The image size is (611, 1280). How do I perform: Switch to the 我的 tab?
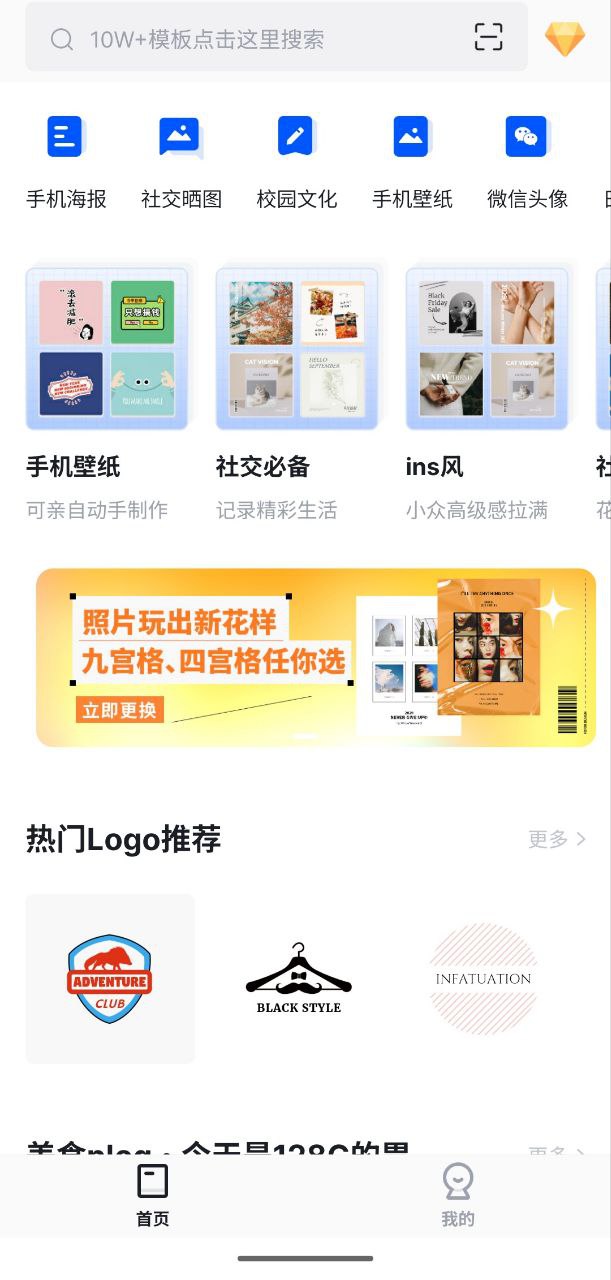coord(458,1195)
